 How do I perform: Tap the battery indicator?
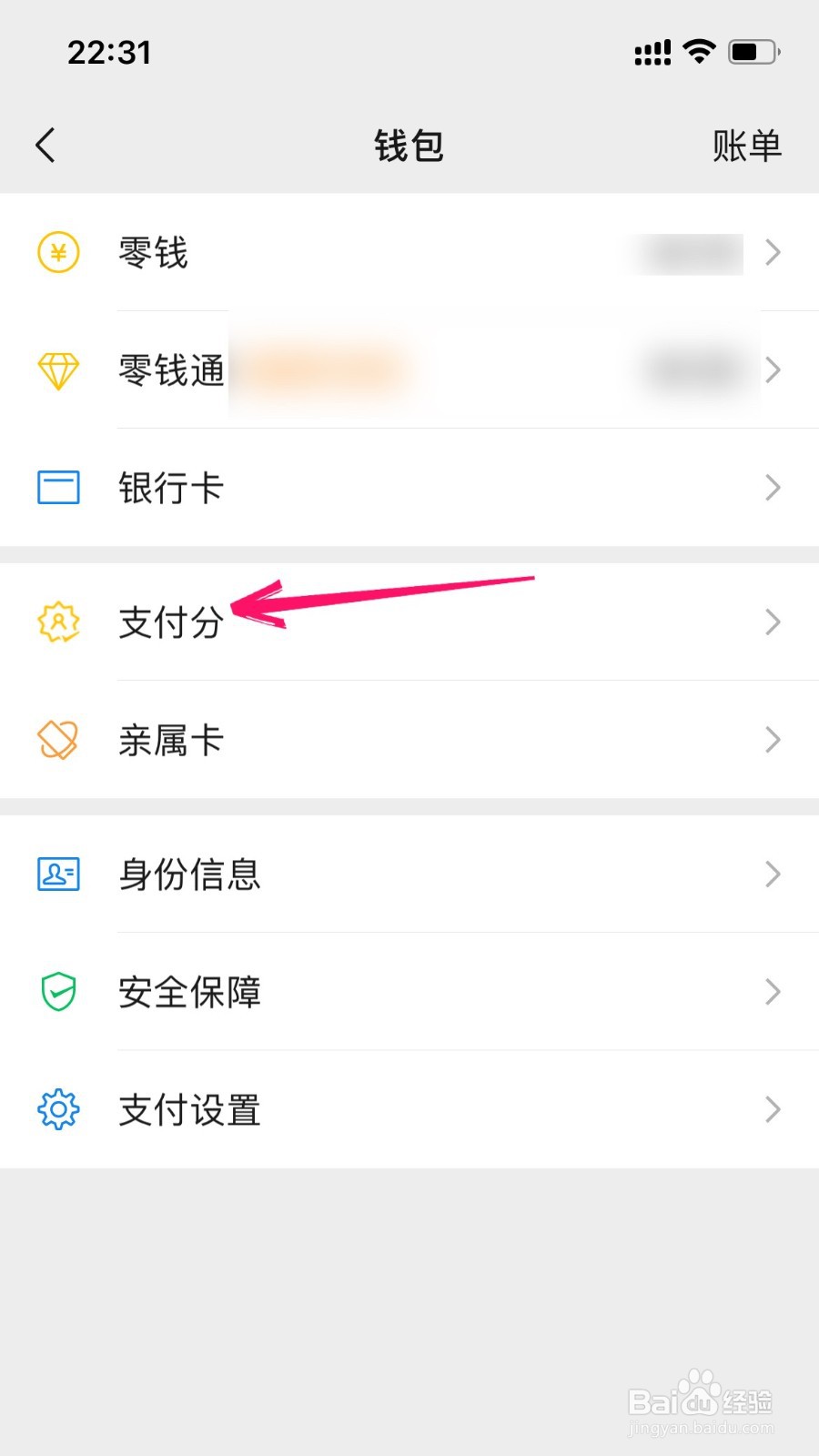752,52
